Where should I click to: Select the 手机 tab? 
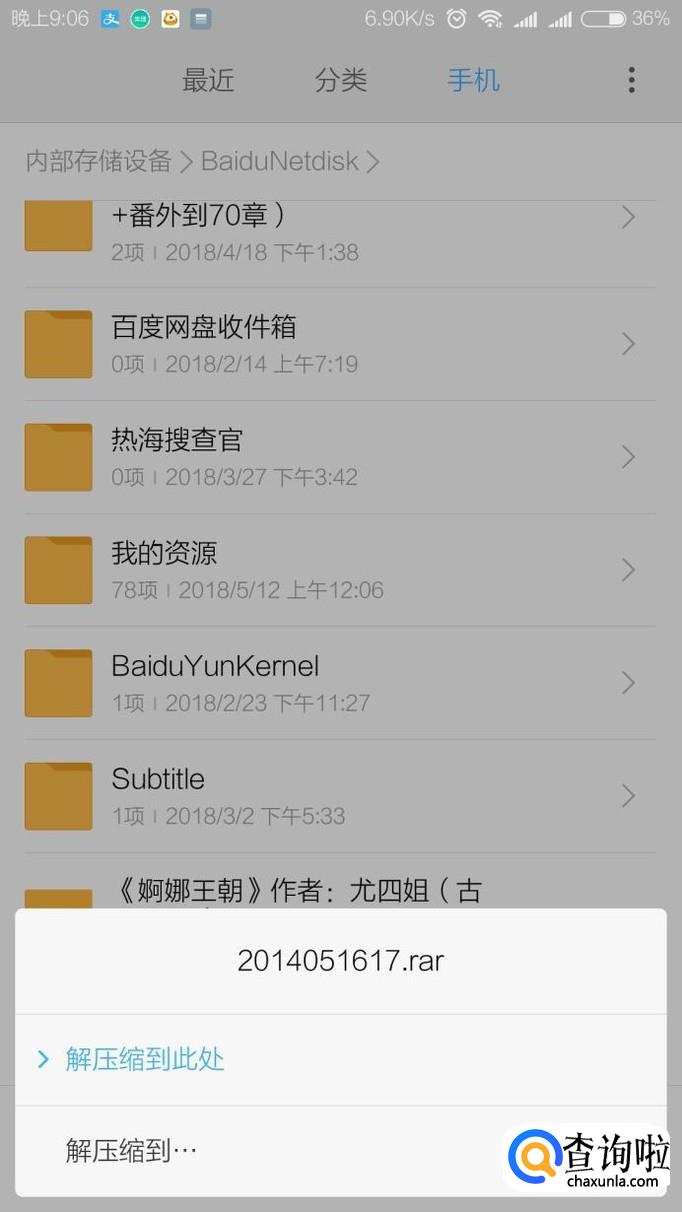coord(474,81)
